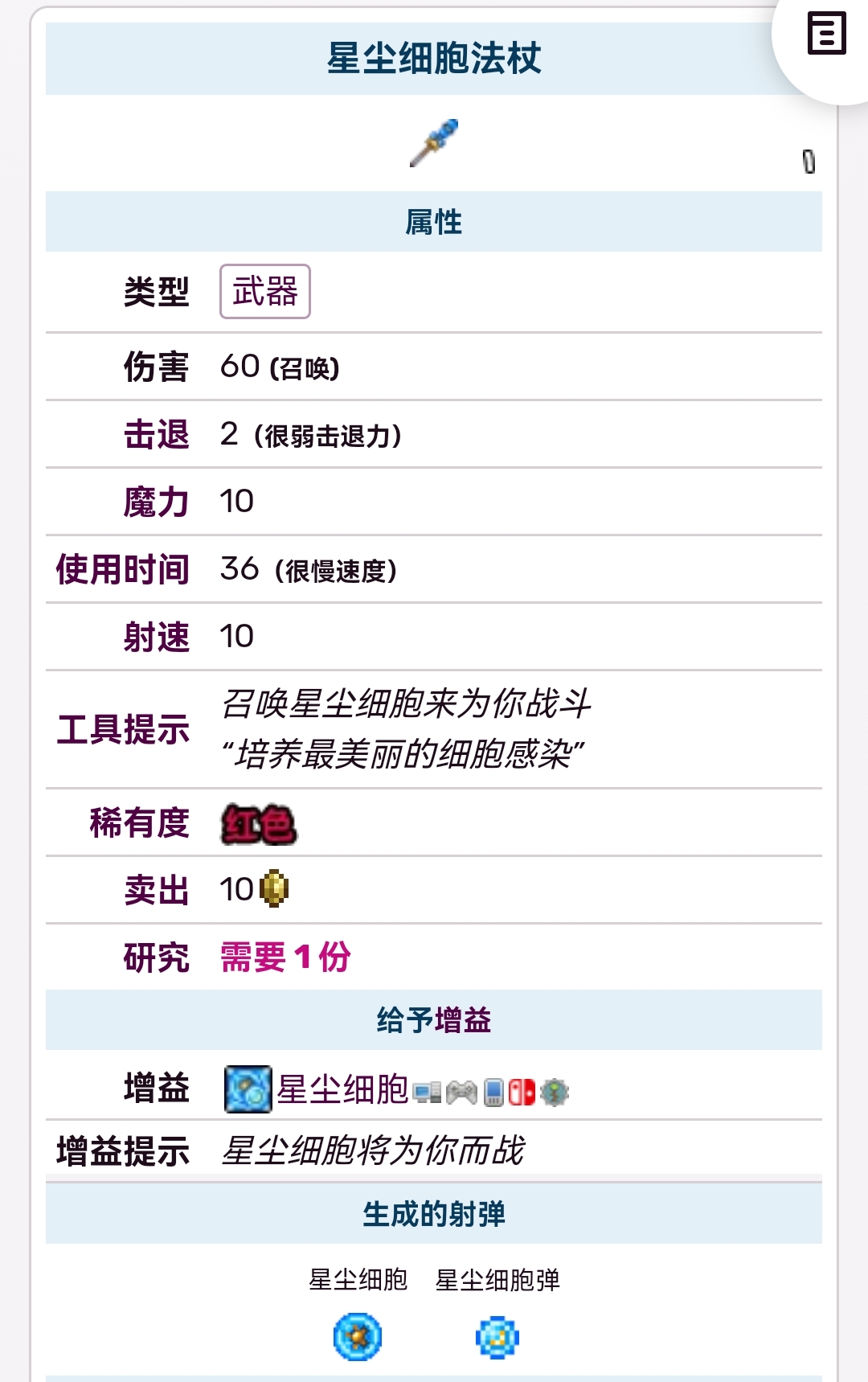Open the 击退 link
The height and width of the screenshot is (1382, 868).
point(156,434)
